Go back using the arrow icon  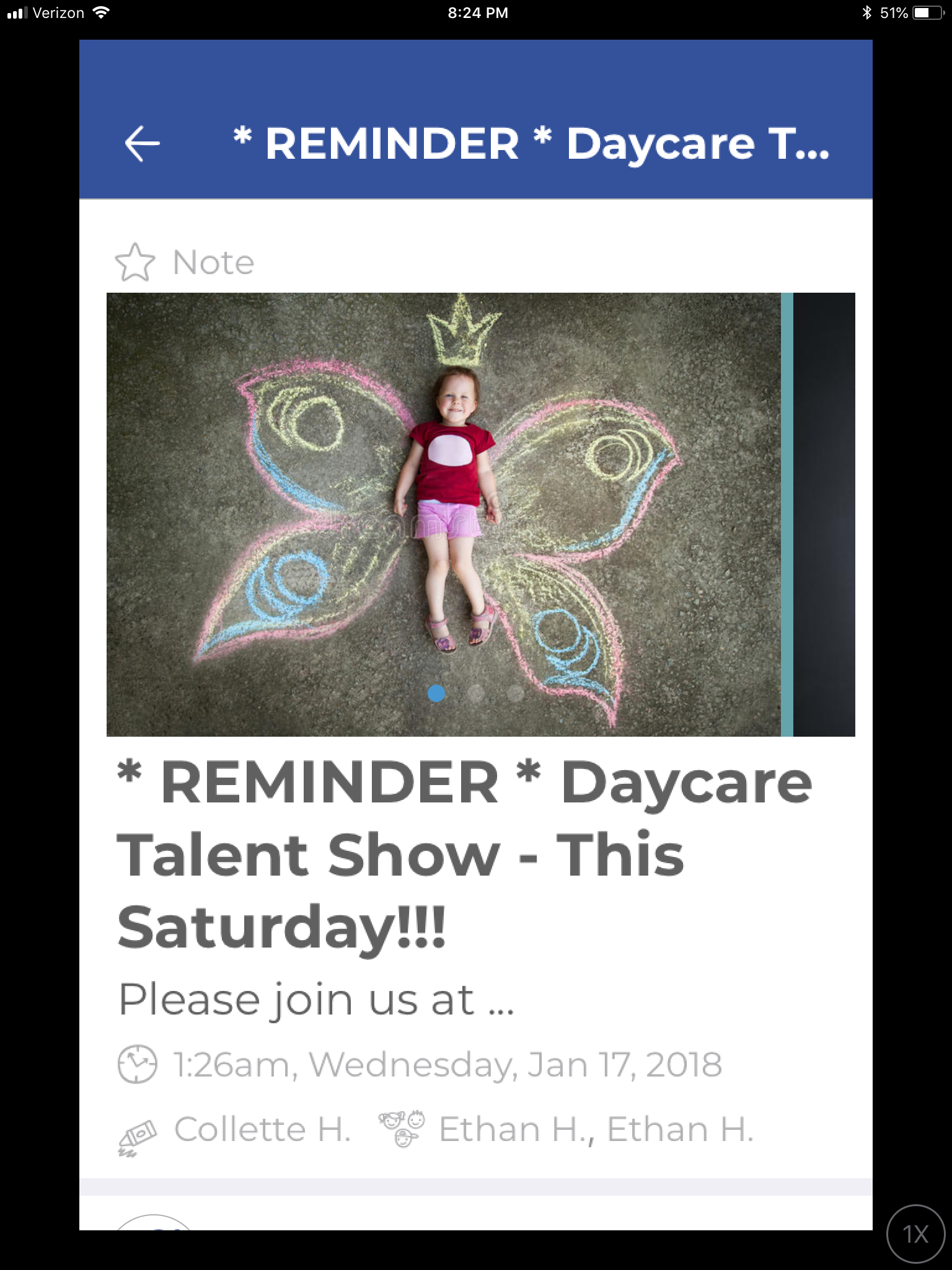point(142,143)
